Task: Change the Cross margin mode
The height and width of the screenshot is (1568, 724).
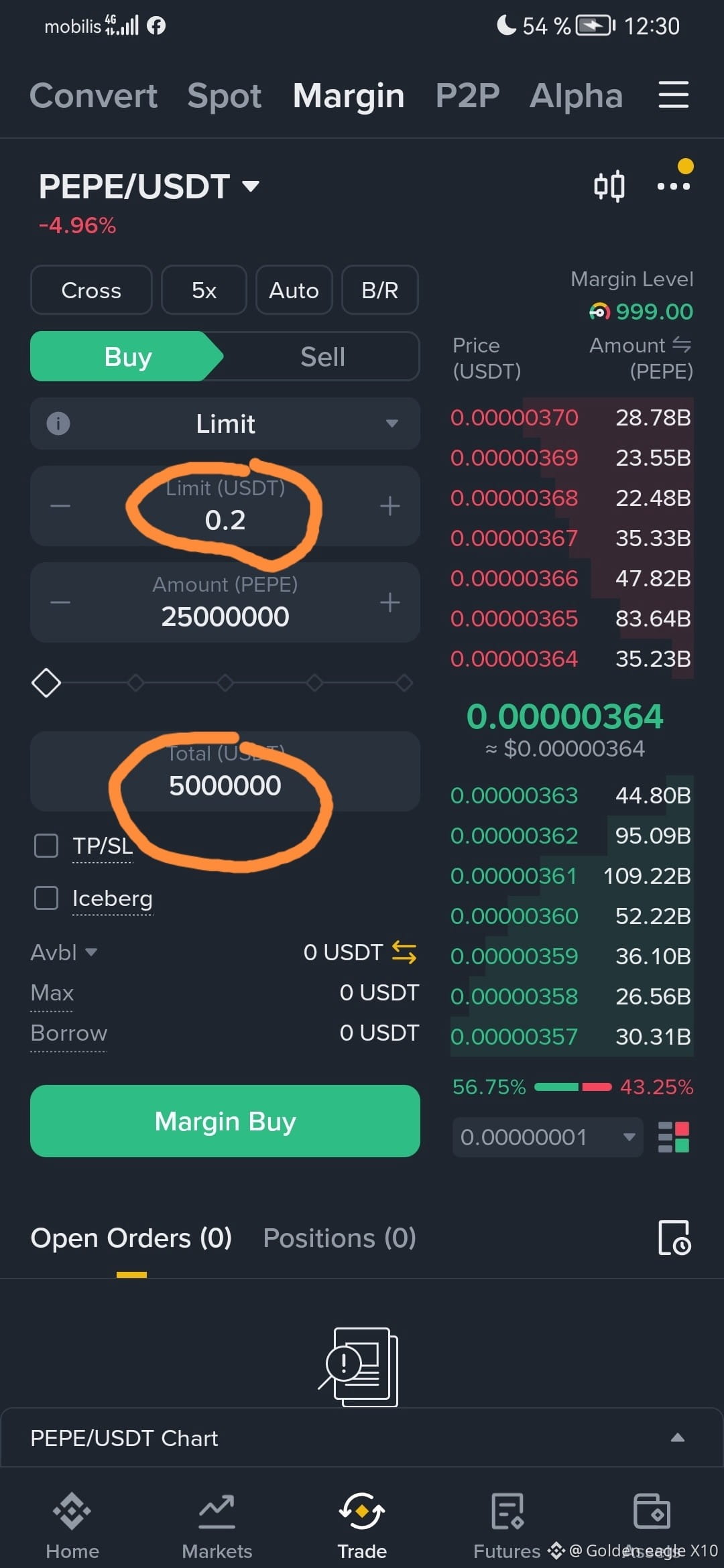Action: (91, 290)
